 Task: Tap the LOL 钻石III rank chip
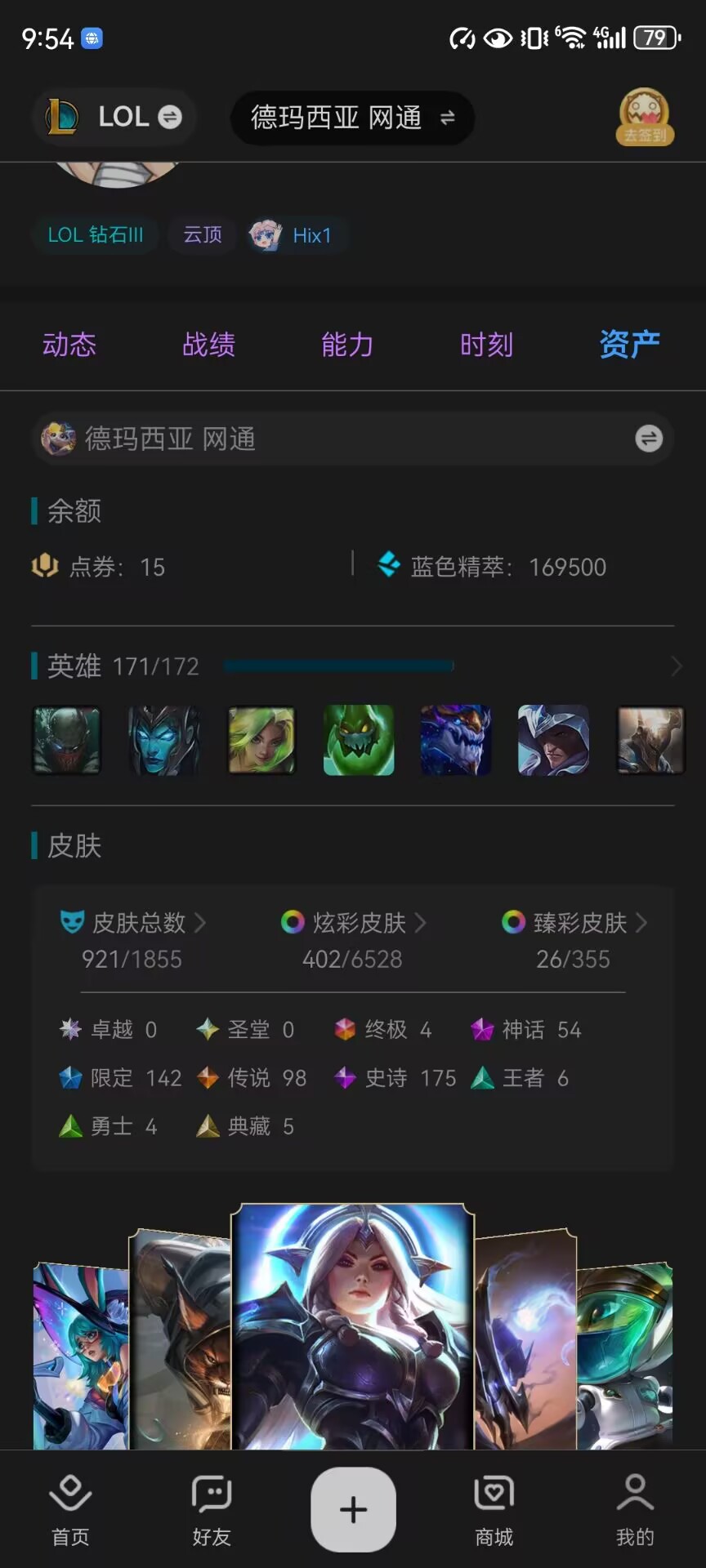pos(96,235)
